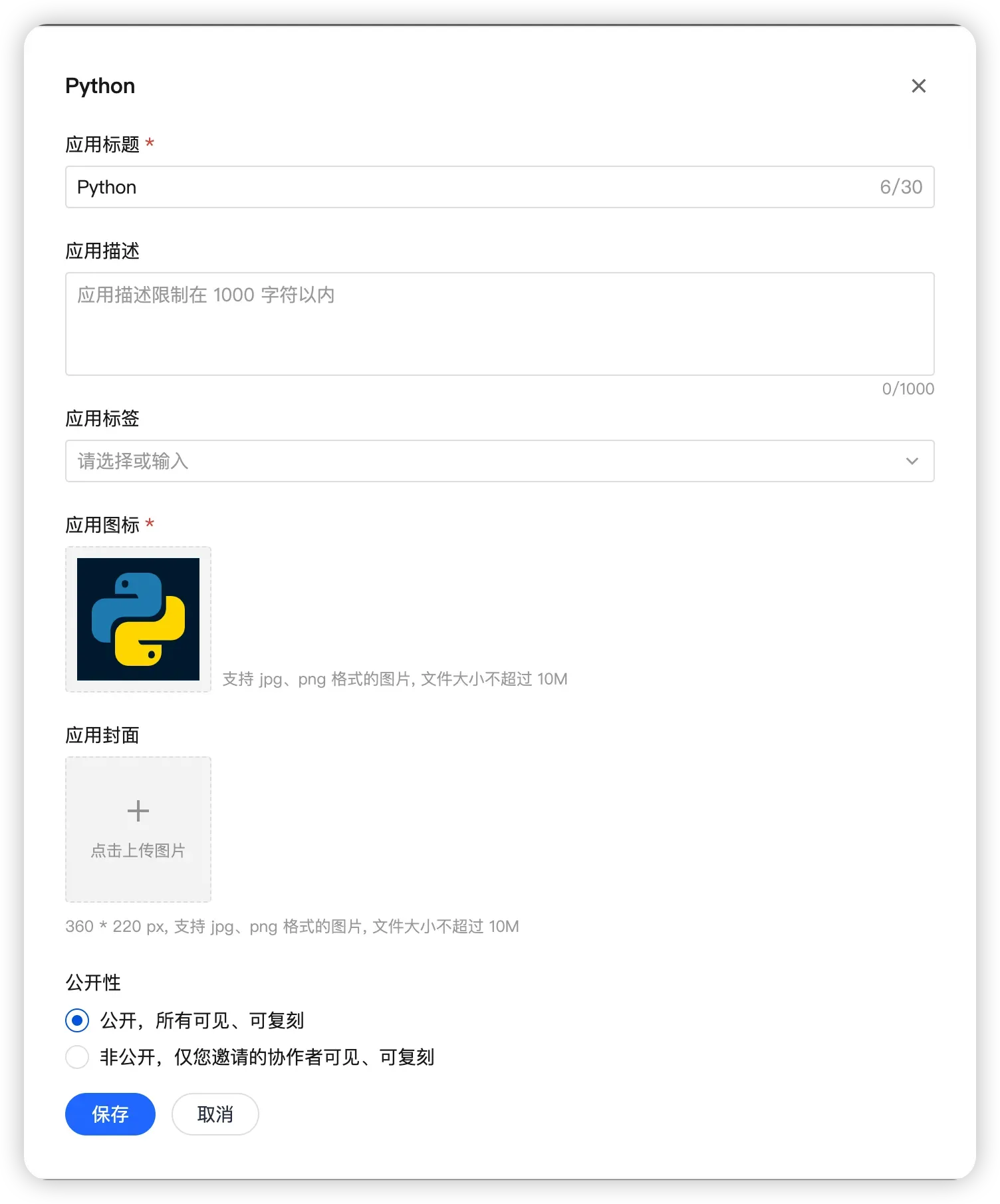Expand the 应用标签 dropdown
The image size is (1000, 1204).
[x=499, y=461]
